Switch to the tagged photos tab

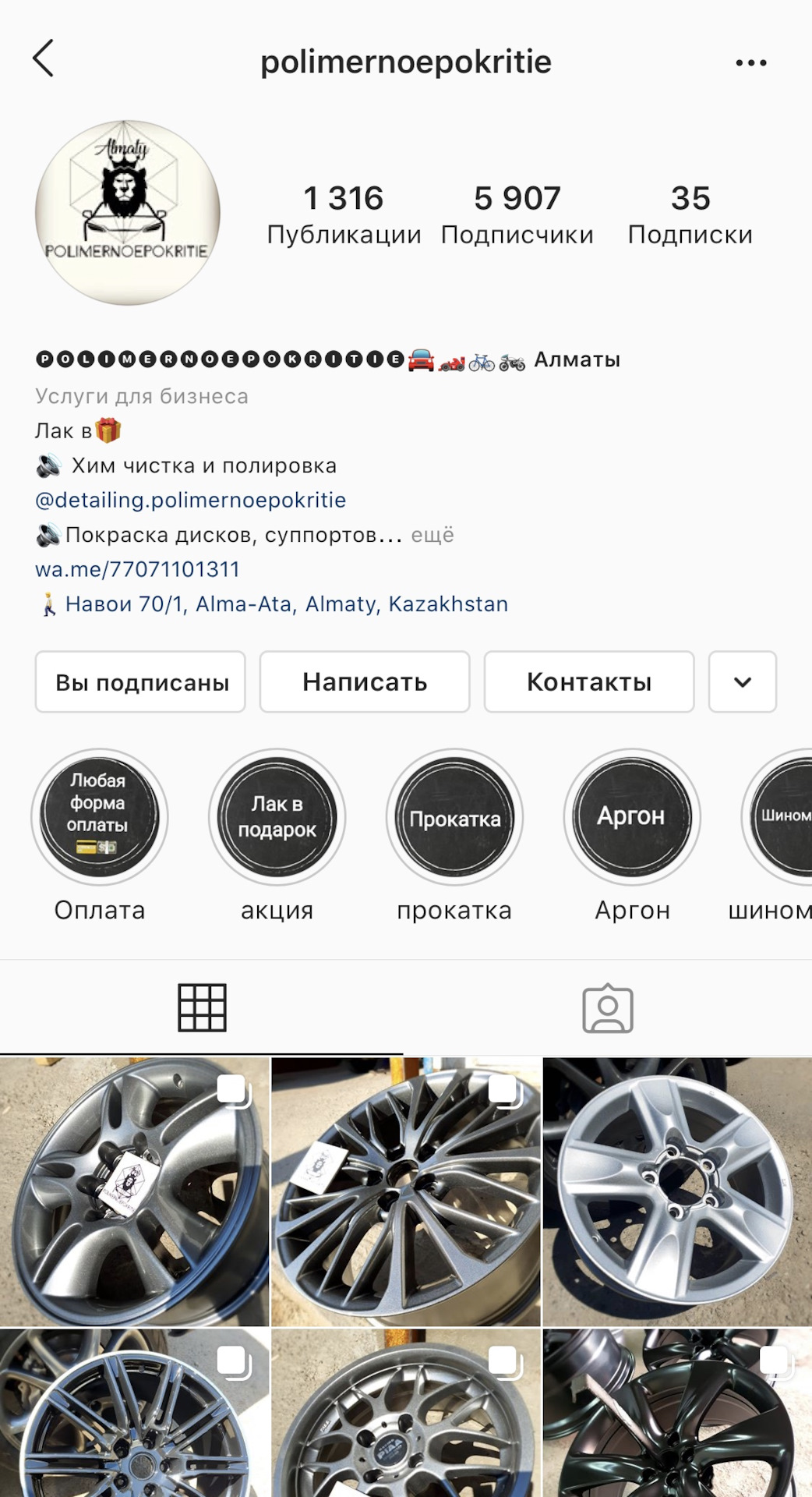tap(608, 1007)
